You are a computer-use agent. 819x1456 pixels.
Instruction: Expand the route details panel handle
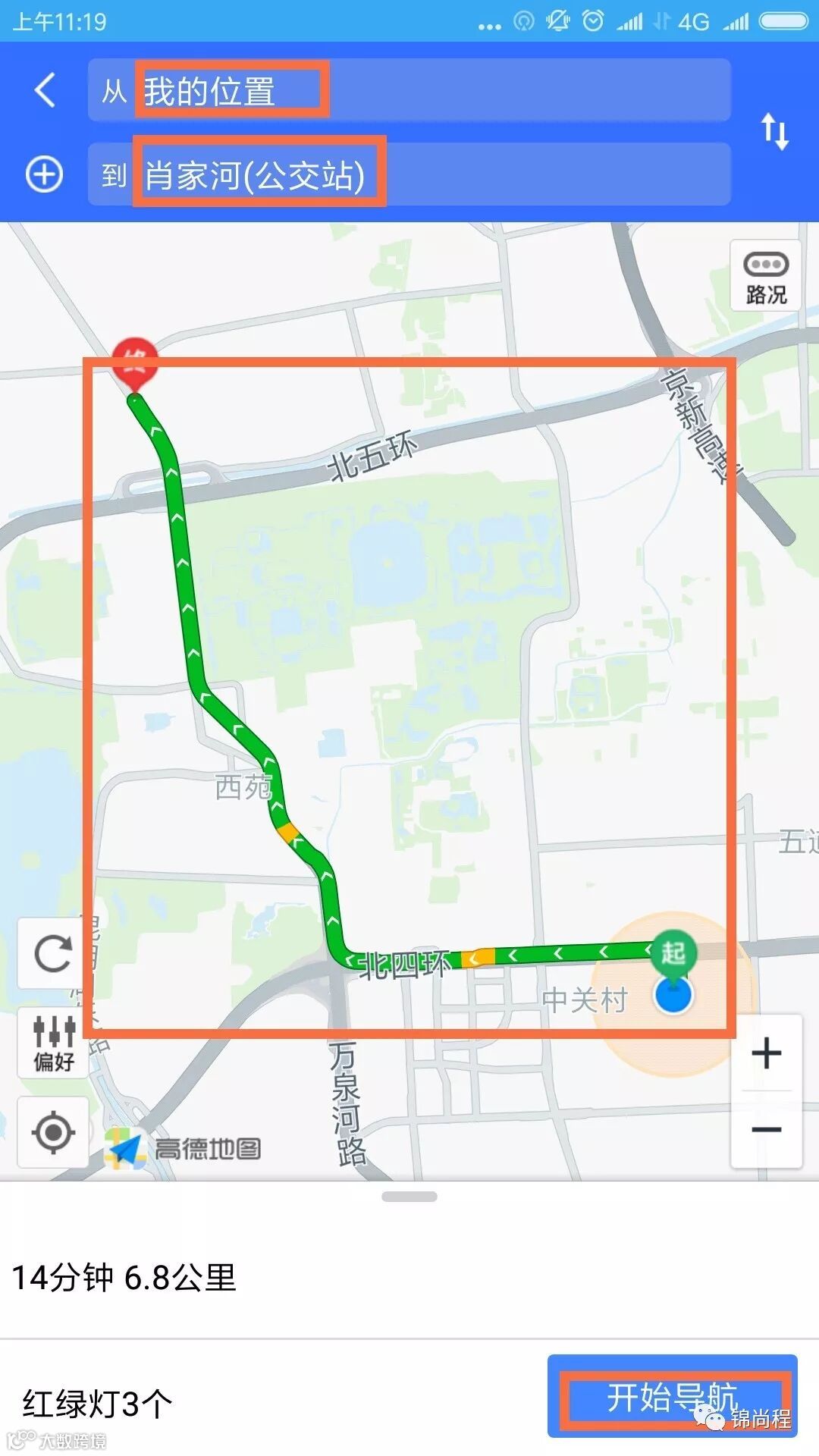coord(409,1197)
